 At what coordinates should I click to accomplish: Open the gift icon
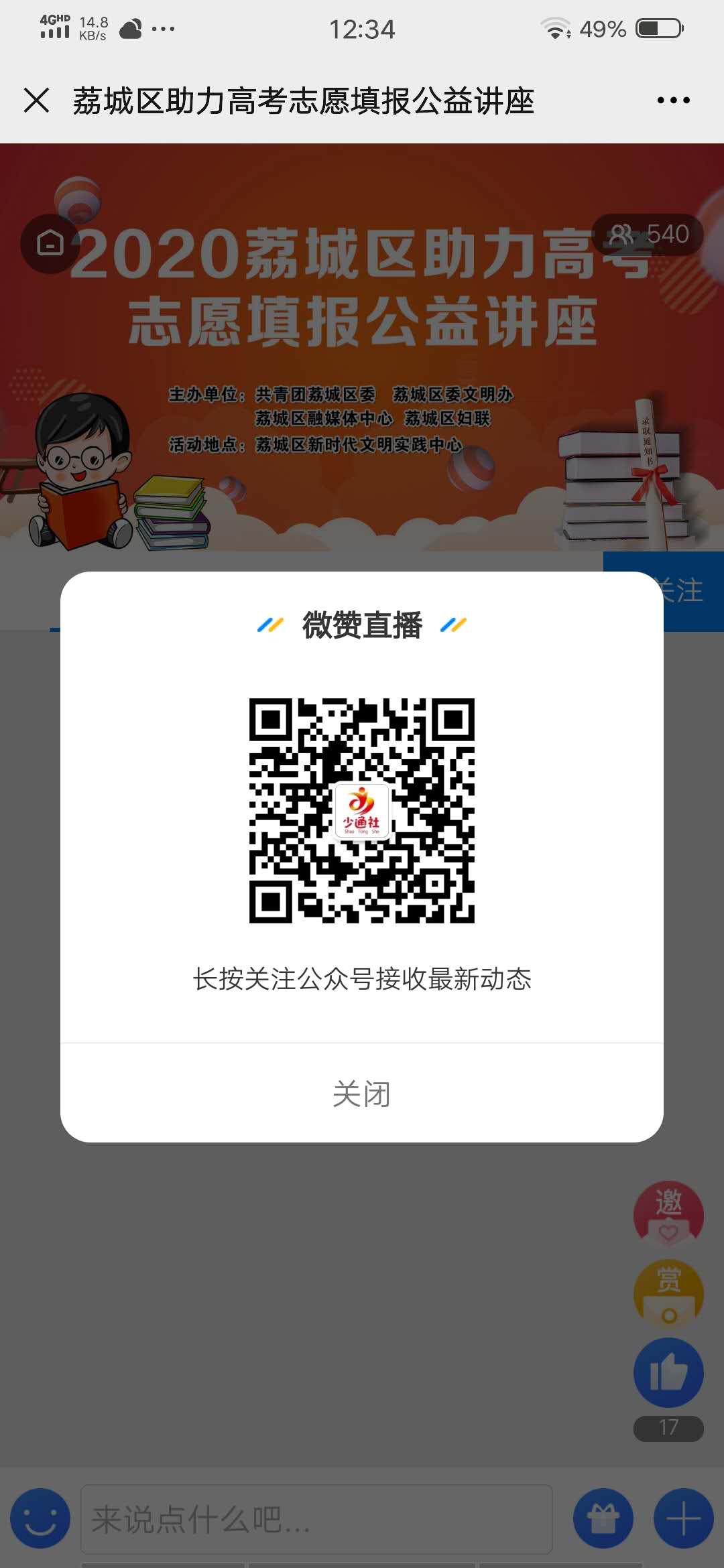coord(603,1518)
